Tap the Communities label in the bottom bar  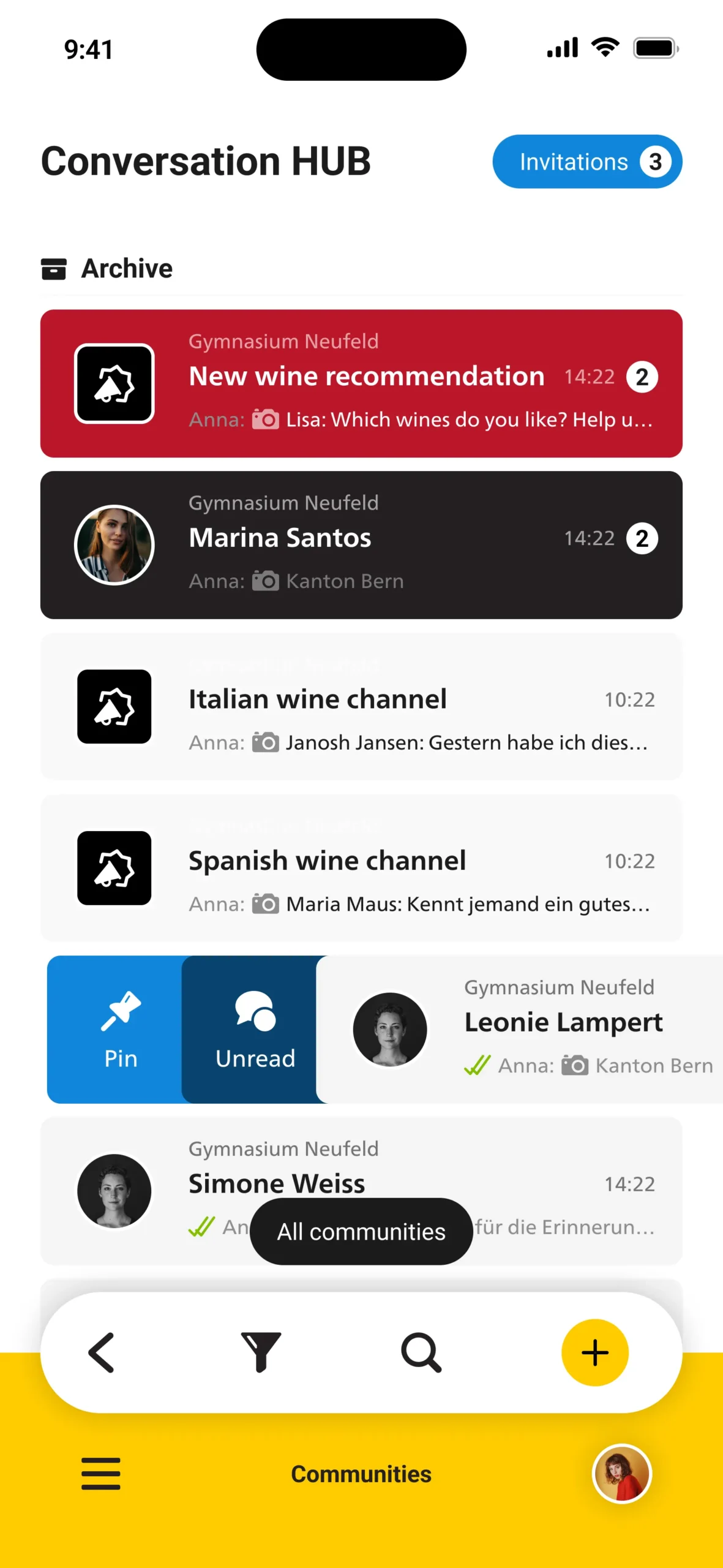[x=361, y=1474]
